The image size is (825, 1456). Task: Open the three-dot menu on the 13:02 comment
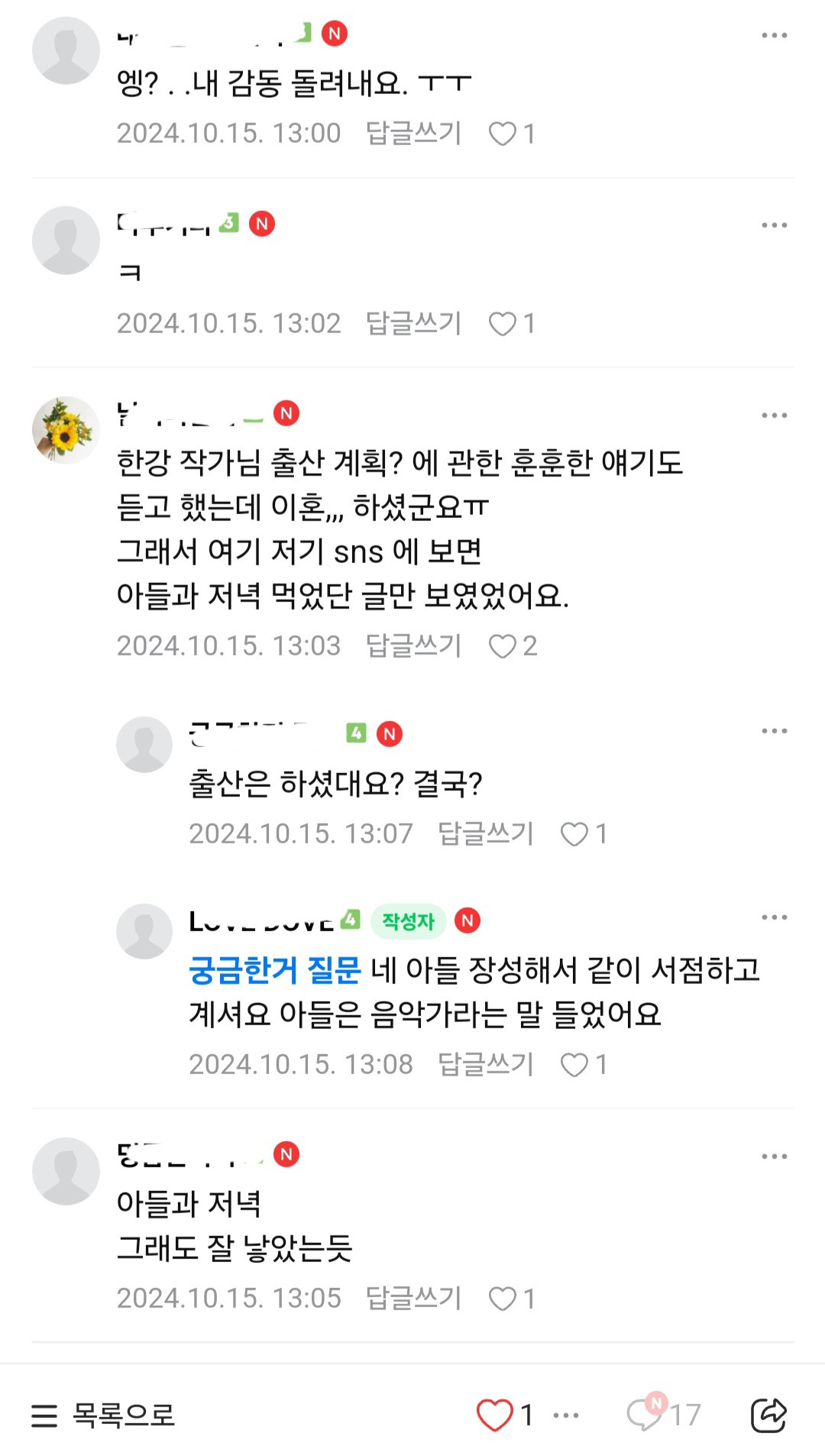tap(774, 224)
